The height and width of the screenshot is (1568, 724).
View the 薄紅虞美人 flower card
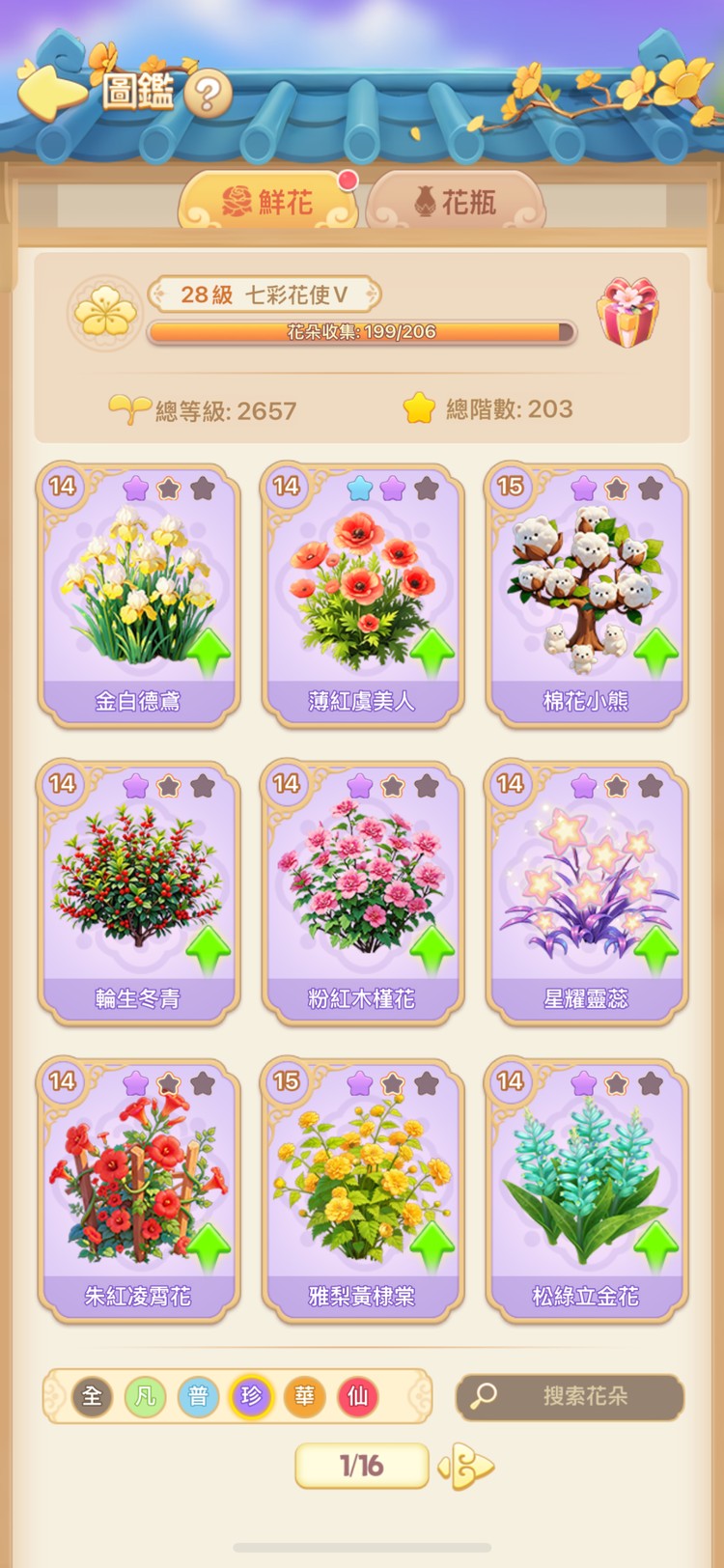coord(362,594)
